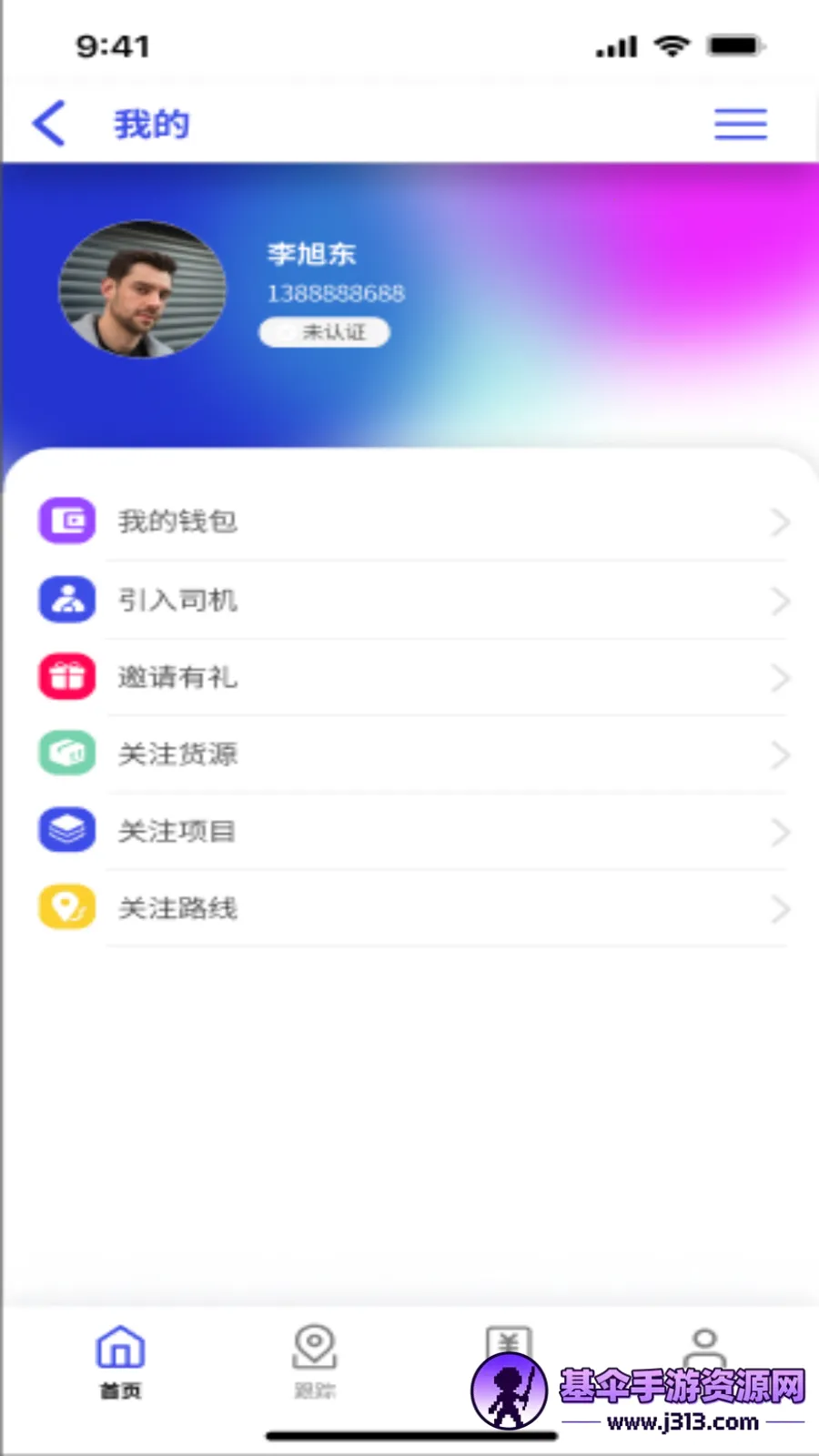Viewport: 819px width, 1456px height.
Task: Open 关注项目 followed projects
Action: 411,831
